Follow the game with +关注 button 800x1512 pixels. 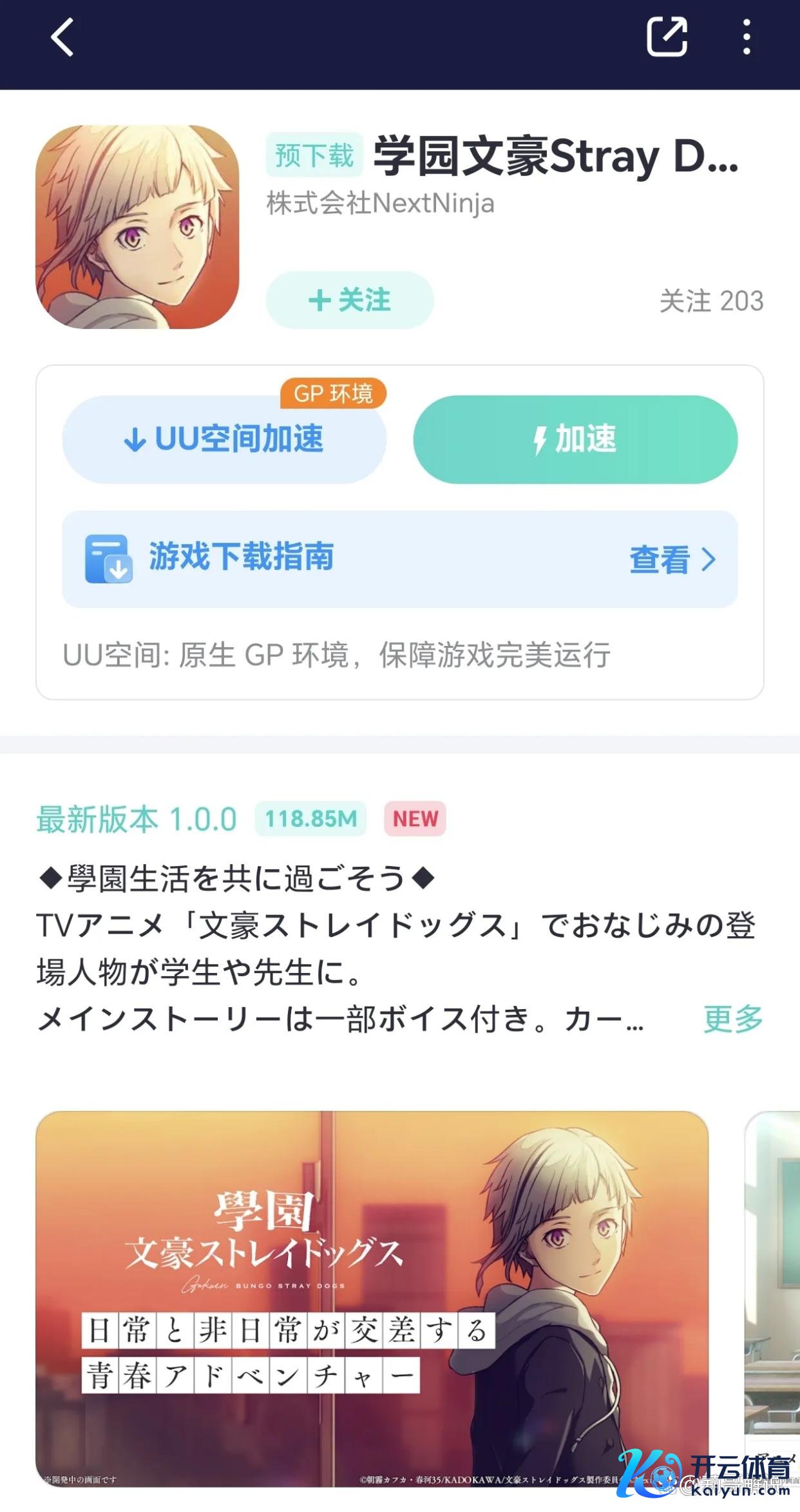350,300
